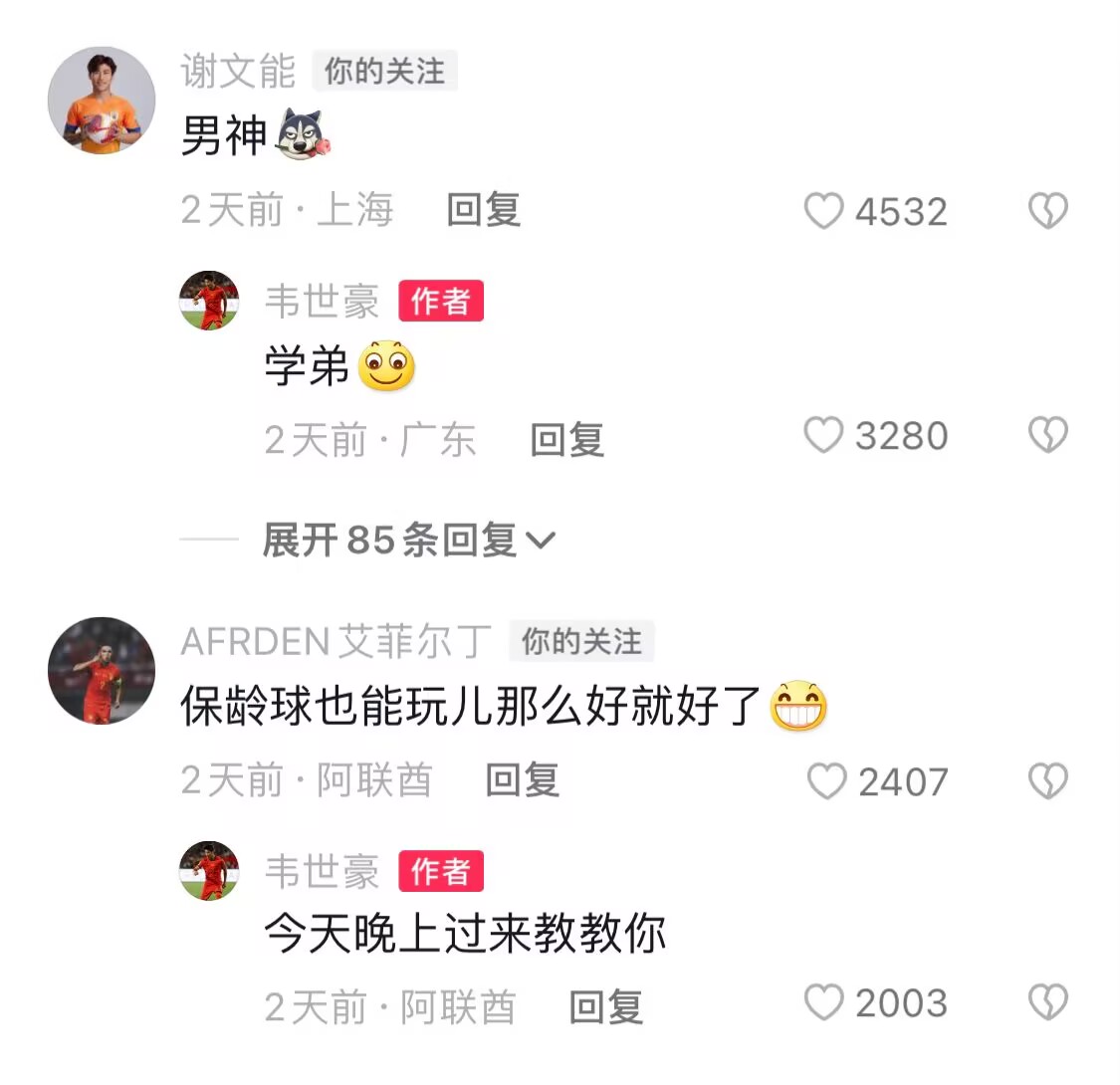Open AFRDEN 艾菲尔丁's avatar
The height and width of the screenshot is (1085, 1120).
[102, 670]
